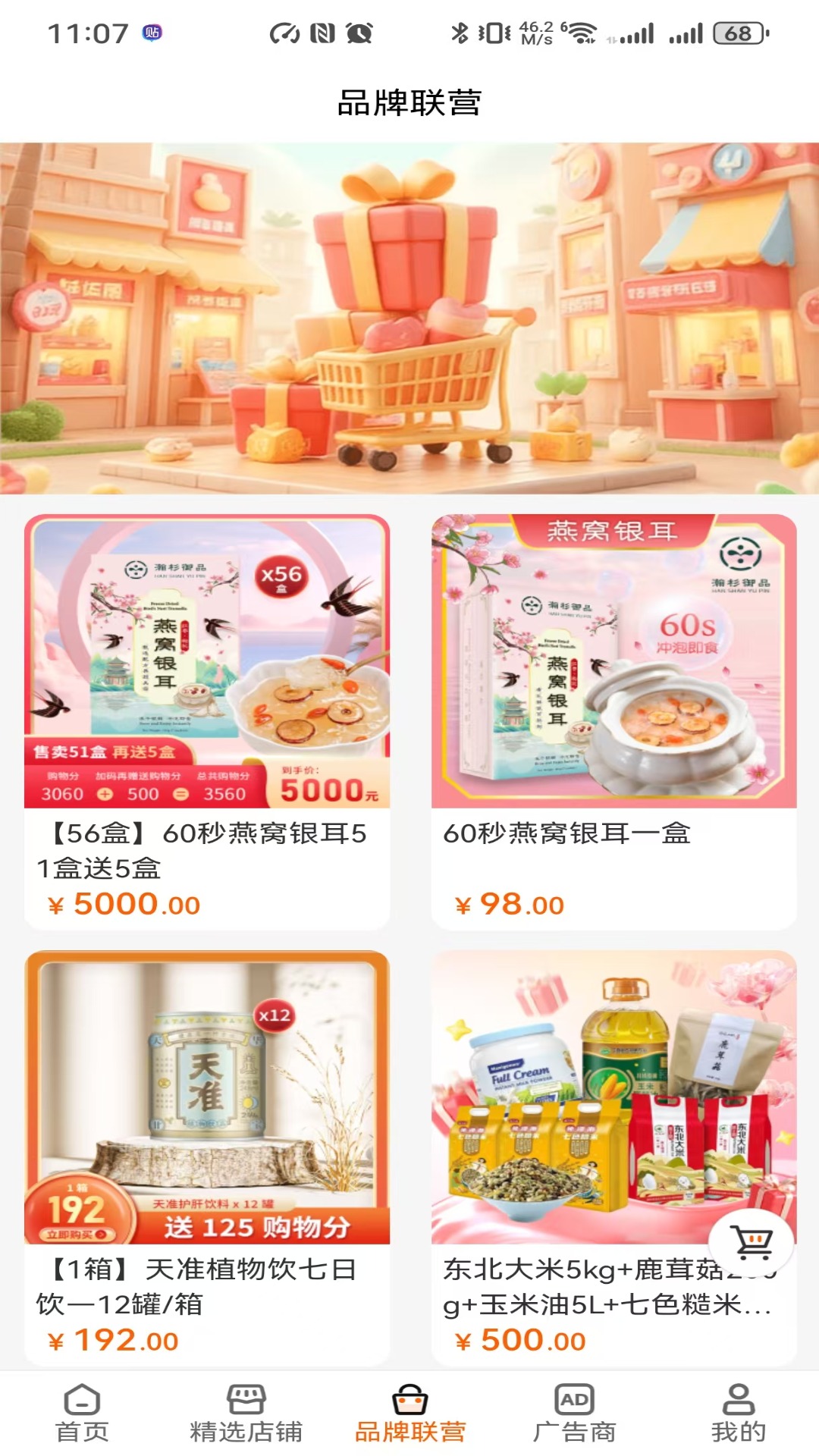Image resolution: width=819 pixels, height=1456 pixels.
Task: Open the 广告商 tab
Action: (x=574, y=1414)
